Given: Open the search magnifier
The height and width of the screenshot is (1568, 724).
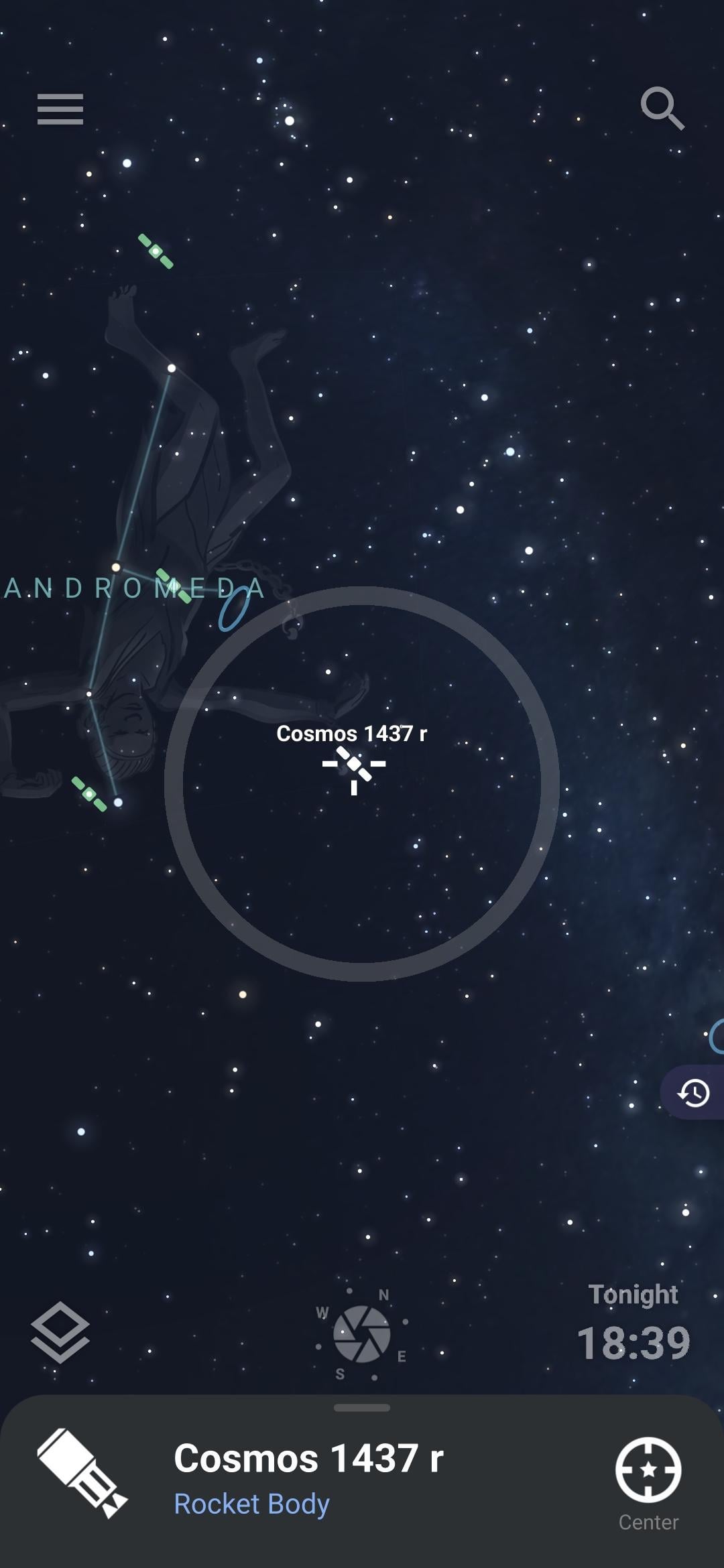Looking at the screenshot, I should 662,108.
